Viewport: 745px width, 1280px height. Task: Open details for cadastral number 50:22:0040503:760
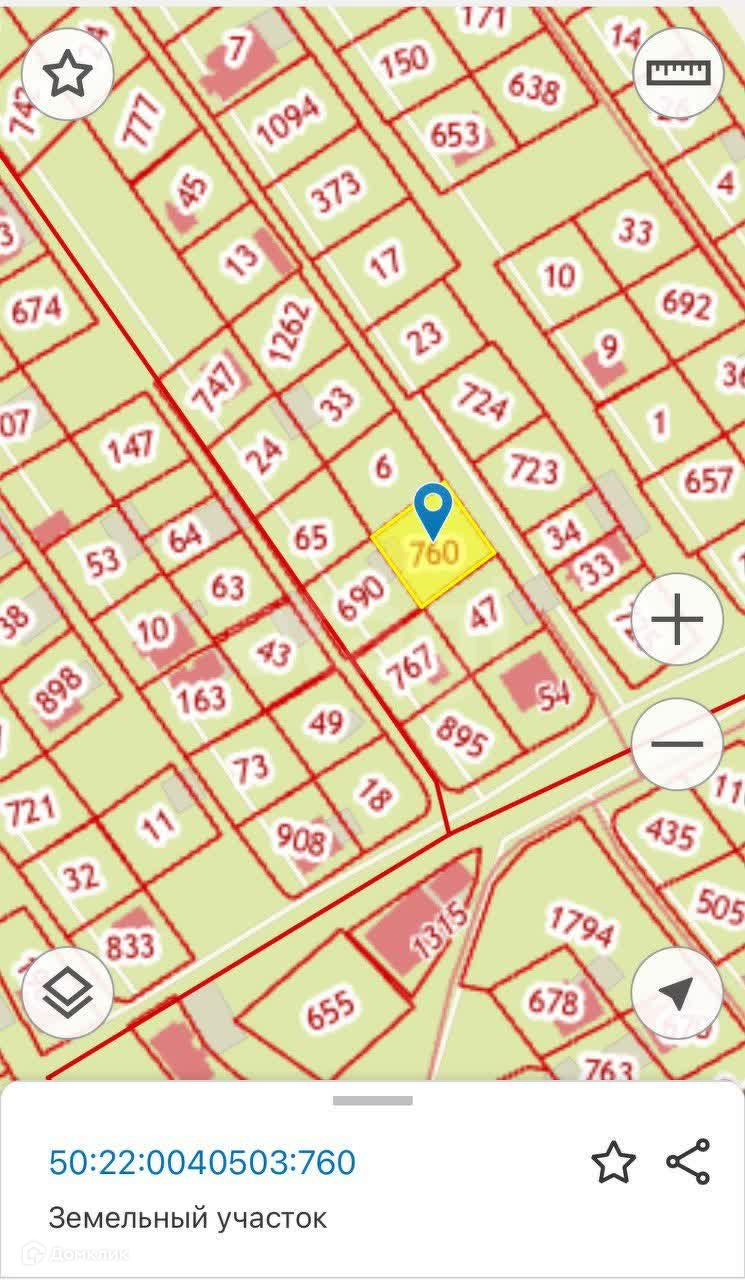(202, 1162)
